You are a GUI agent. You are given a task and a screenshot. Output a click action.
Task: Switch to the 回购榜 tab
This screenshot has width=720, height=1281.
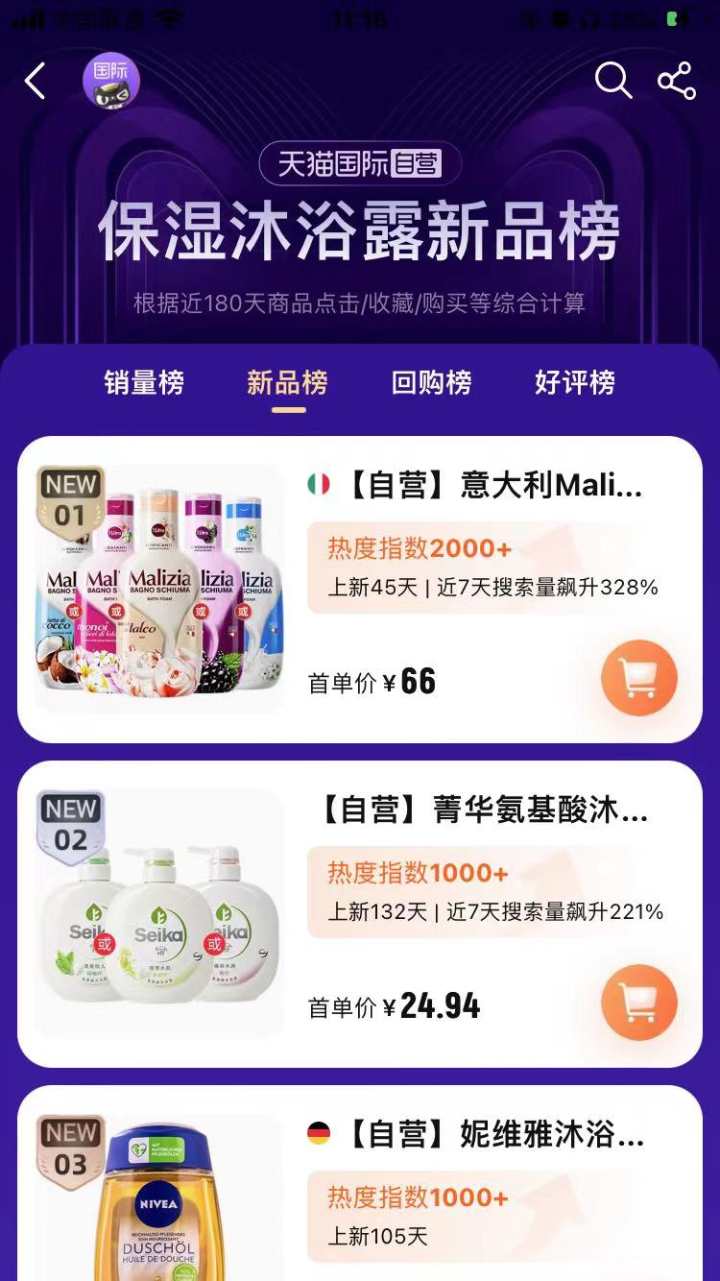(431, 383)
